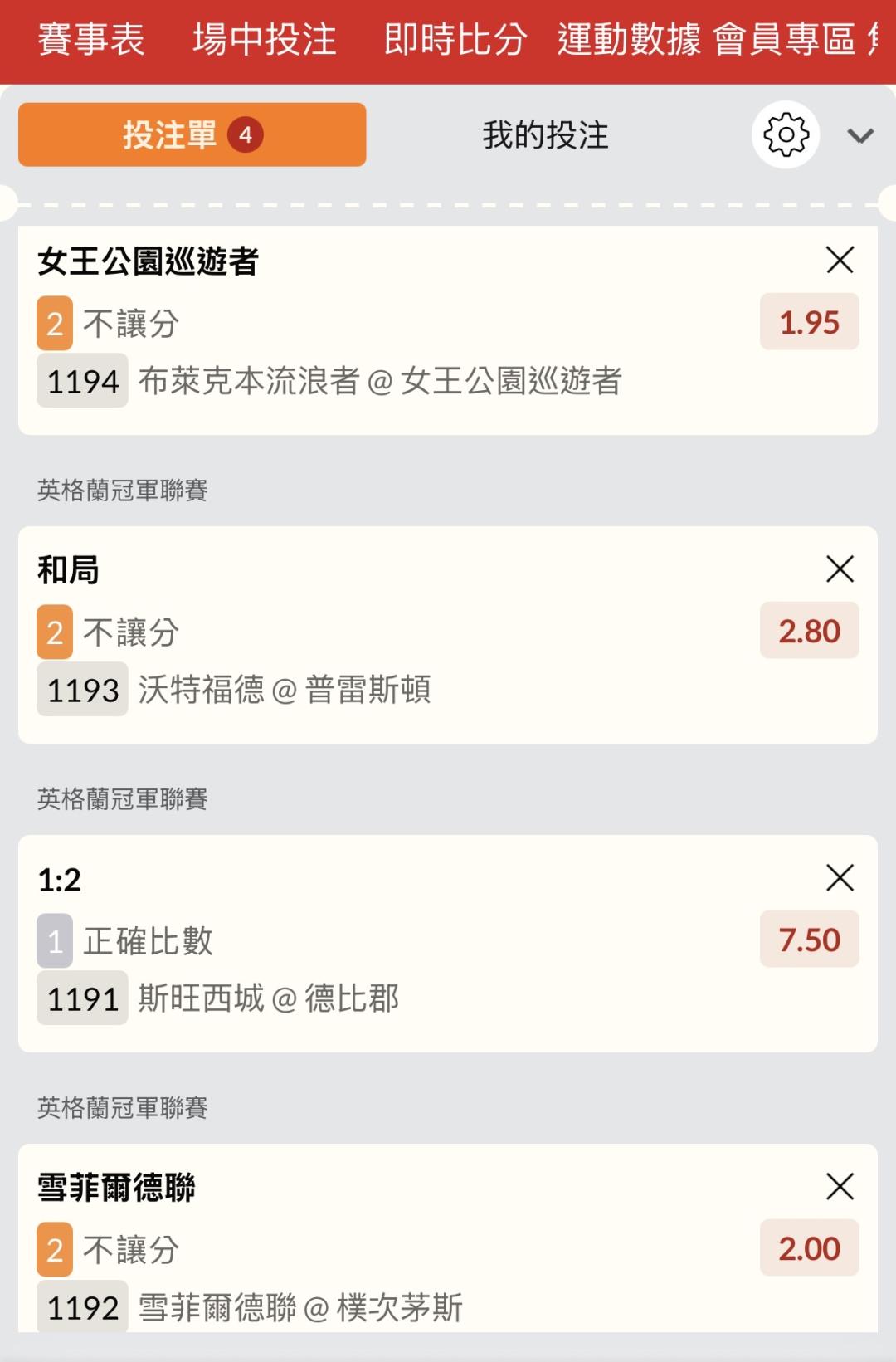The width and height of the screenshot is (896, 1362).
Task: Switch to 我的投注 tab
Action: tap(545, 134)
